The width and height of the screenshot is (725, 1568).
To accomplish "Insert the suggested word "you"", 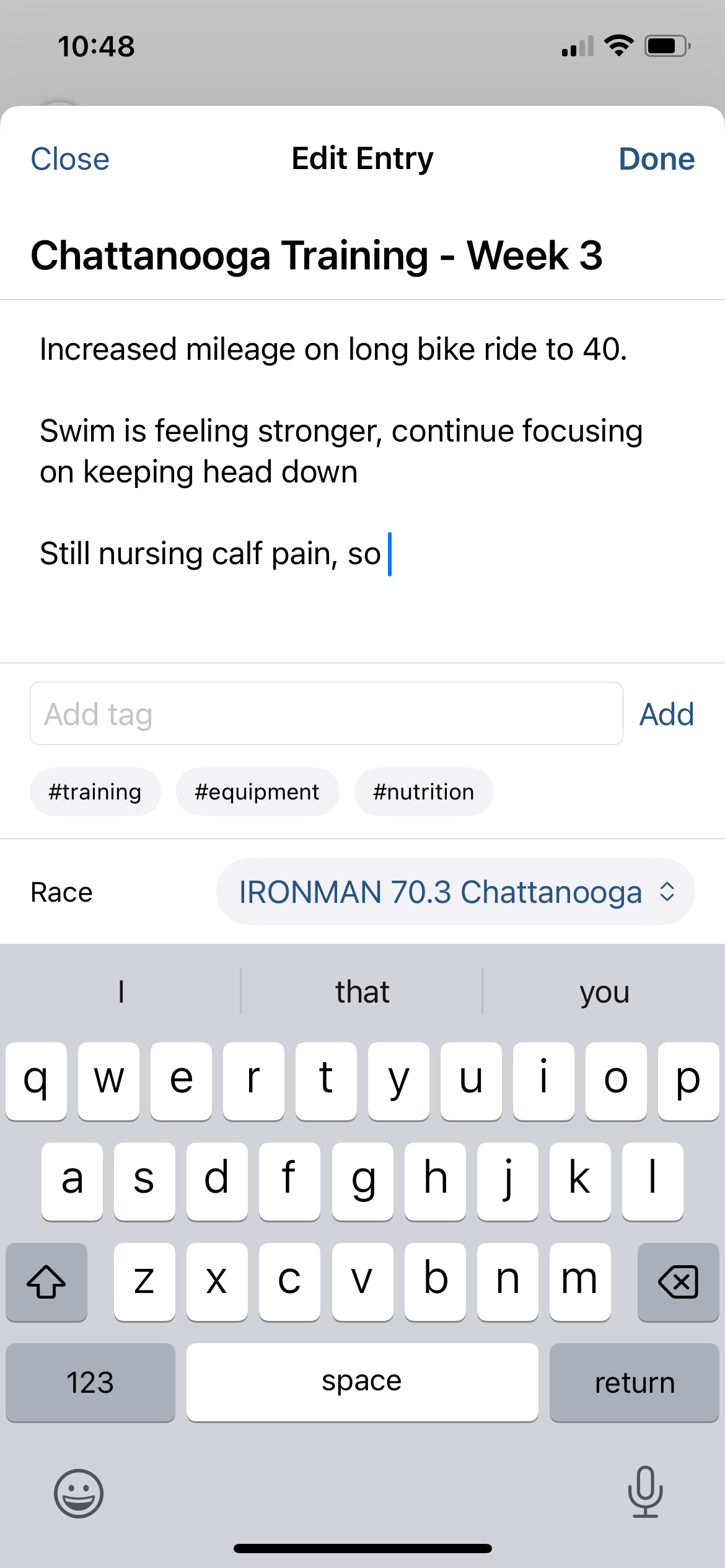I will click(604, 992).
